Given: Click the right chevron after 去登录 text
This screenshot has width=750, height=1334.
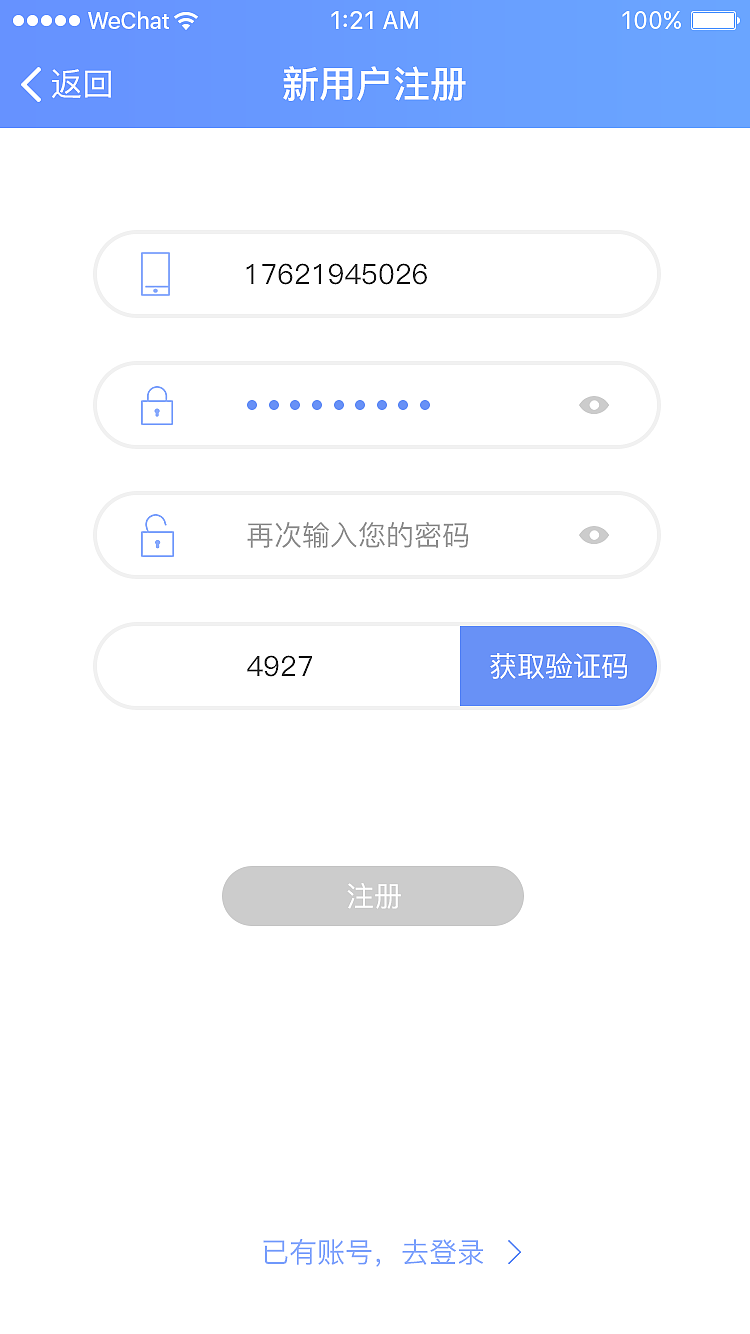Looking at the screenshot, I should point(512,1251).
